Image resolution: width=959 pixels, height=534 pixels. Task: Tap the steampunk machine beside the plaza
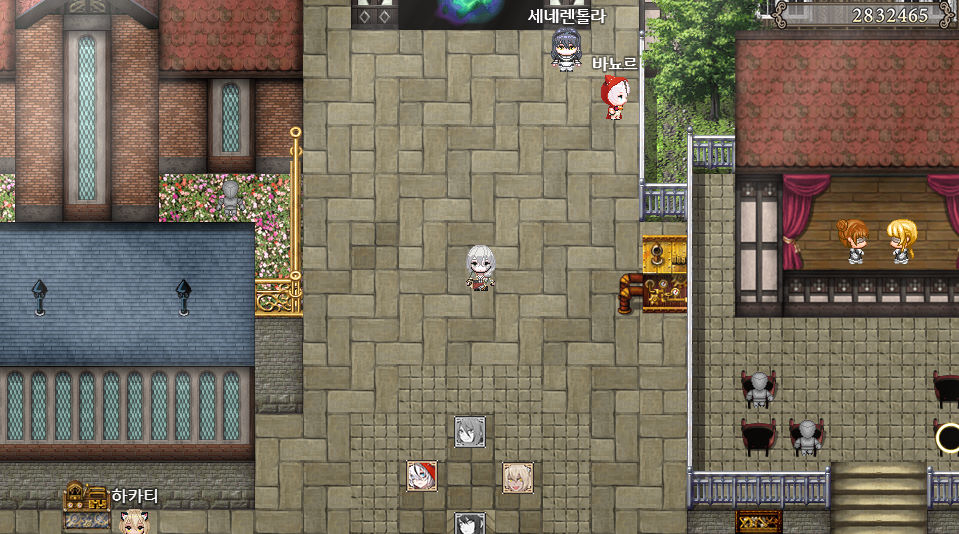tap(660, 275)
